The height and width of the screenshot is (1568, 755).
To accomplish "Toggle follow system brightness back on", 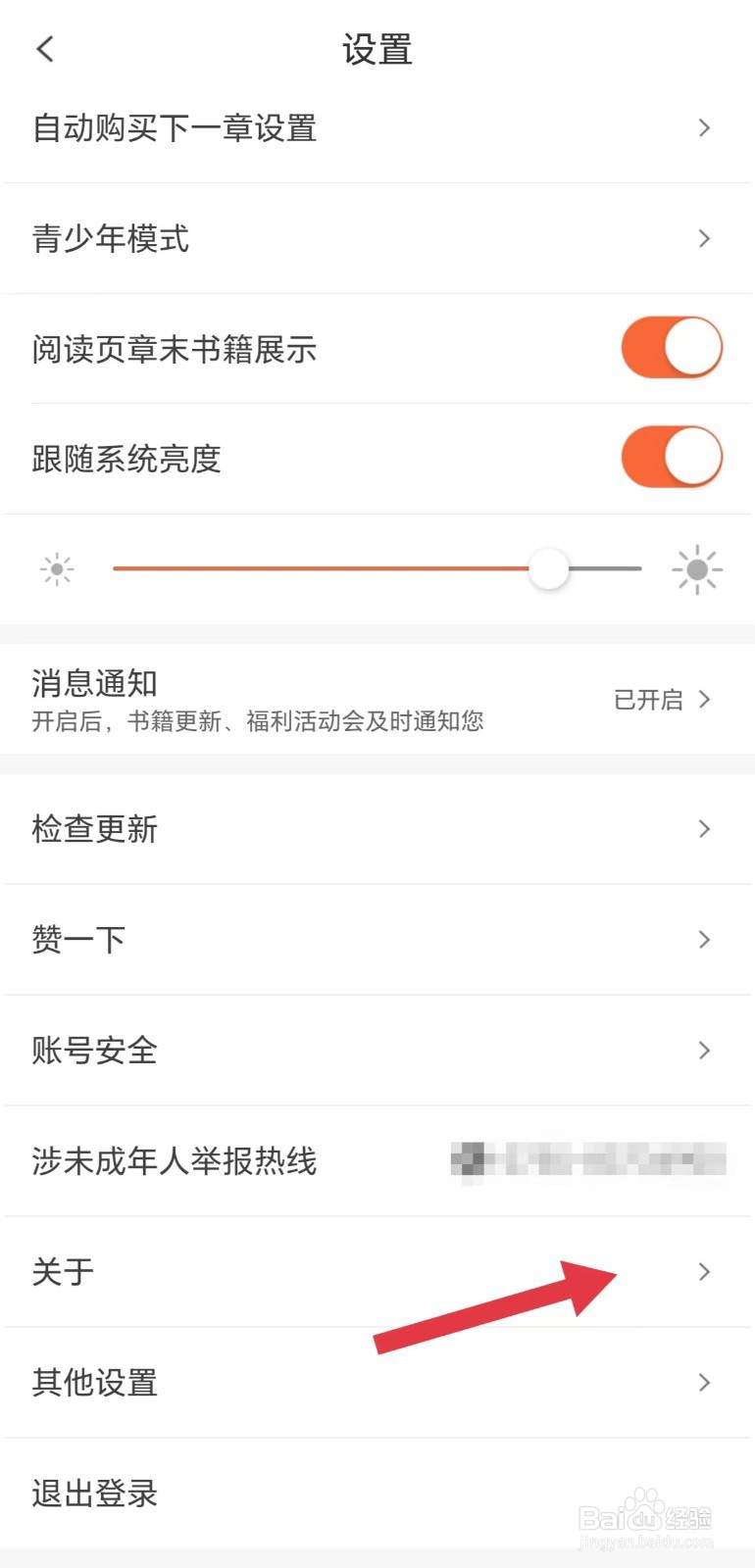I will click(672, 457).
